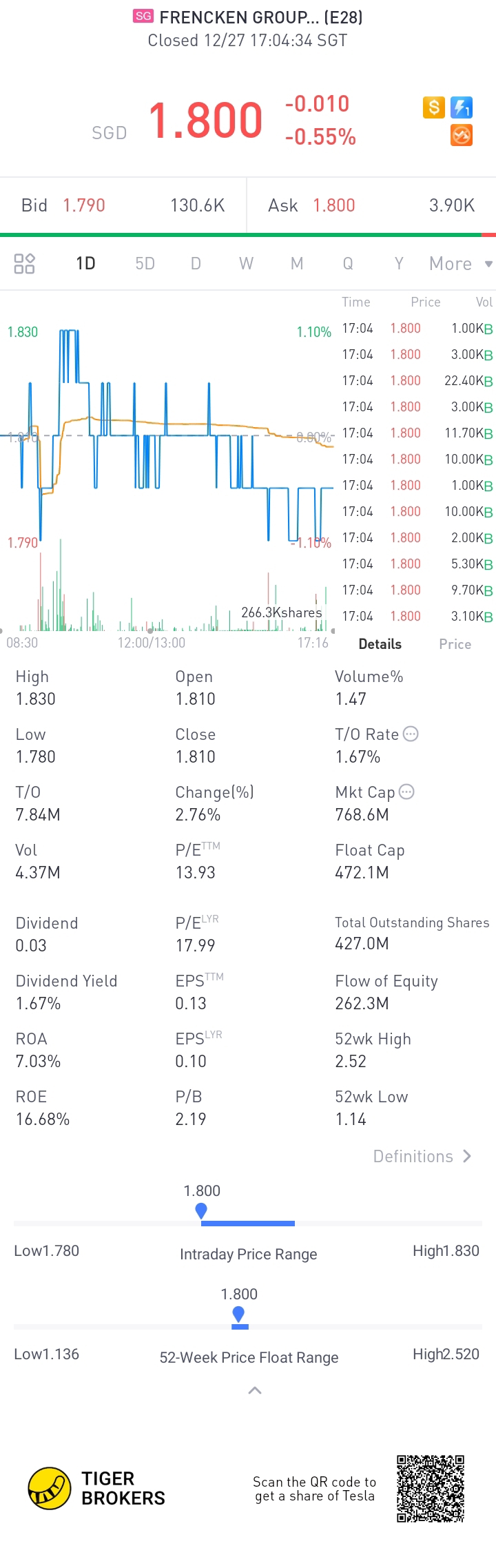The image size is (496, 1568).
Task: Show the W weekly chart
Action: pyautogui.click(x=246, y=263)
